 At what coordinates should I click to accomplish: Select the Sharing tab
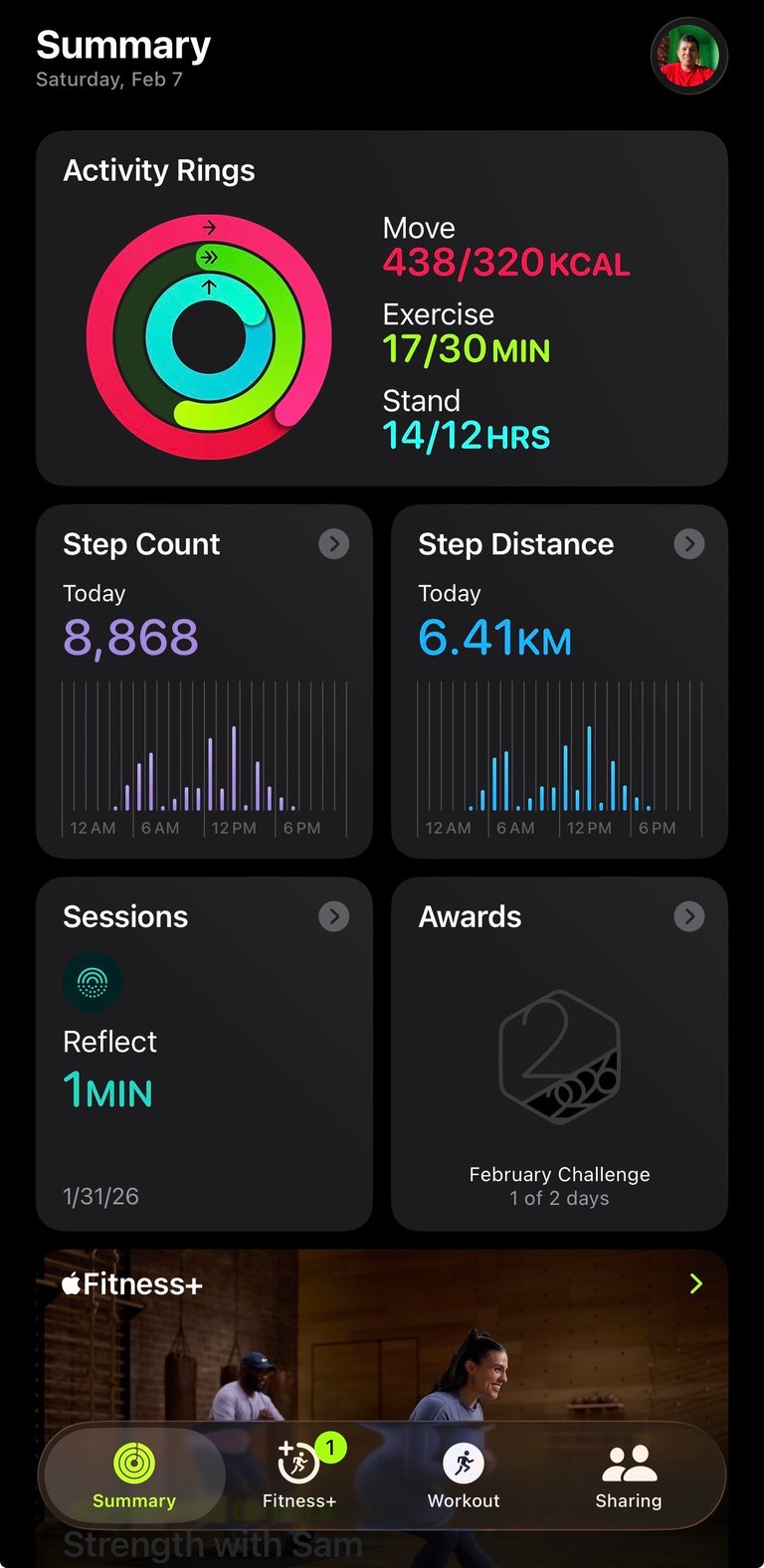629,1476
